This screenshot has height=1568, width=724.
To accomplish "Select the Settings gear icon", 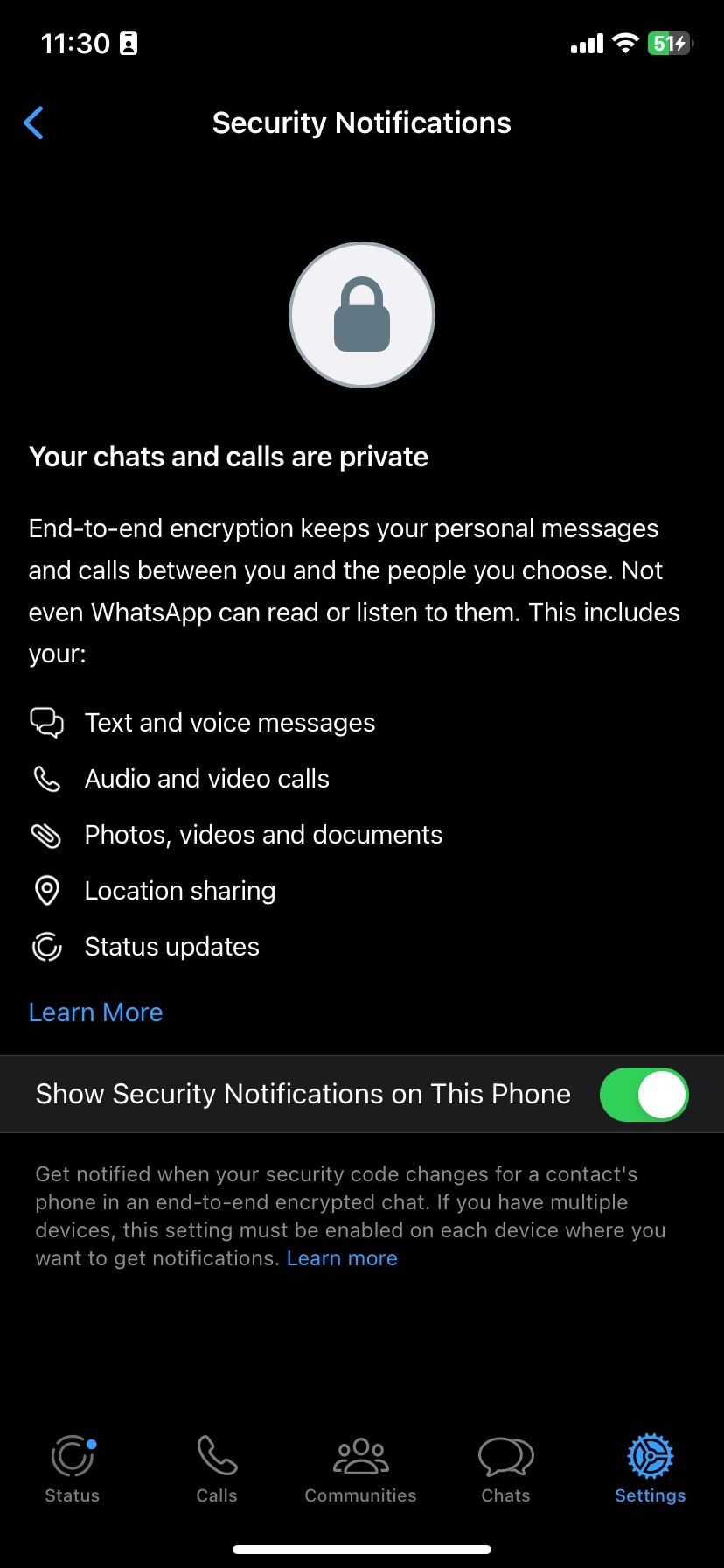I will [x=650, y=1457].
